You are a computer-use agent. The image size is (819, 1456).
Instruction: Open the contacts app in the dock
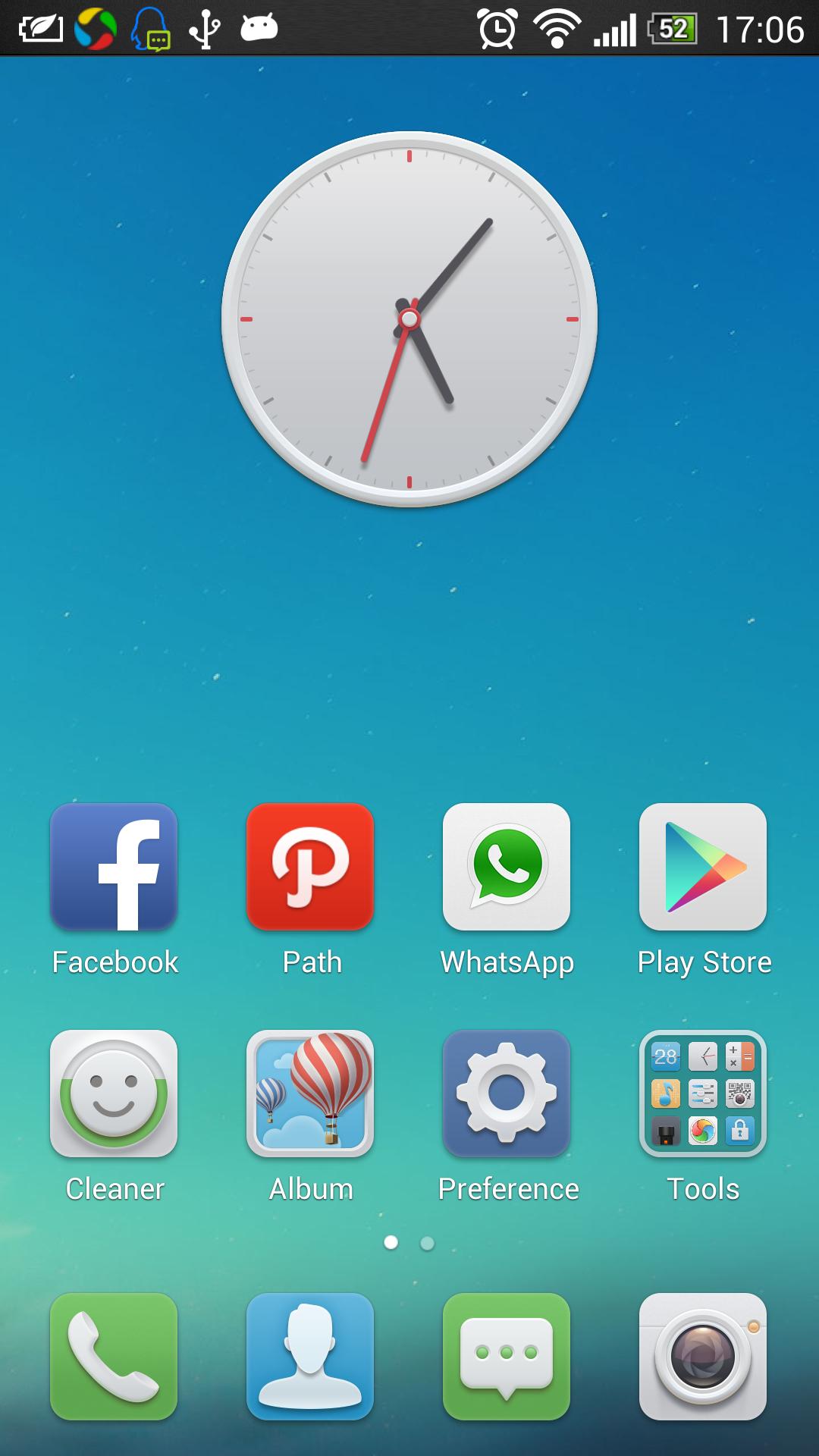310,1356
